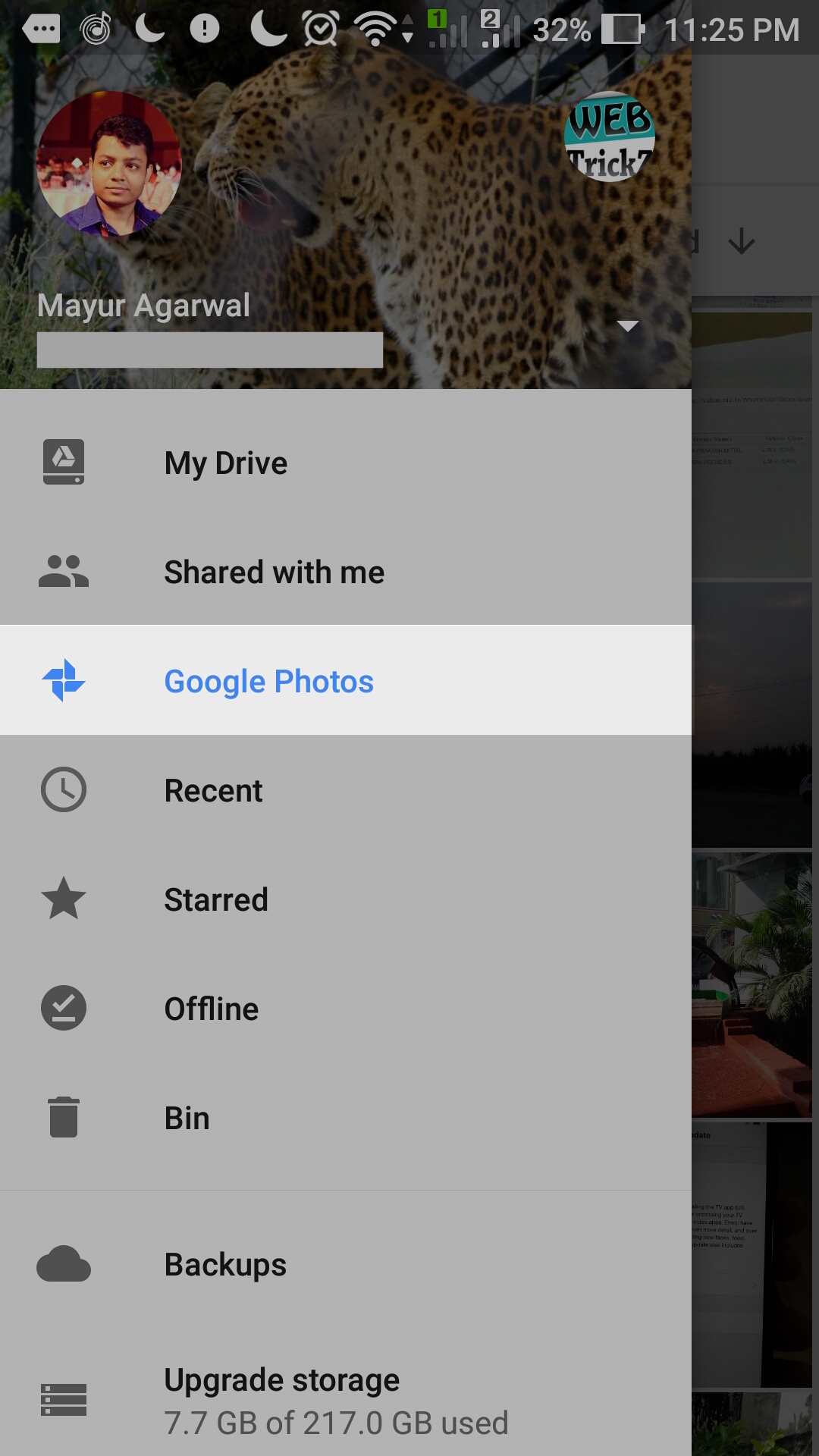Open Recent files
Viewport: 819px width, 1456px height.
(346, 790)
